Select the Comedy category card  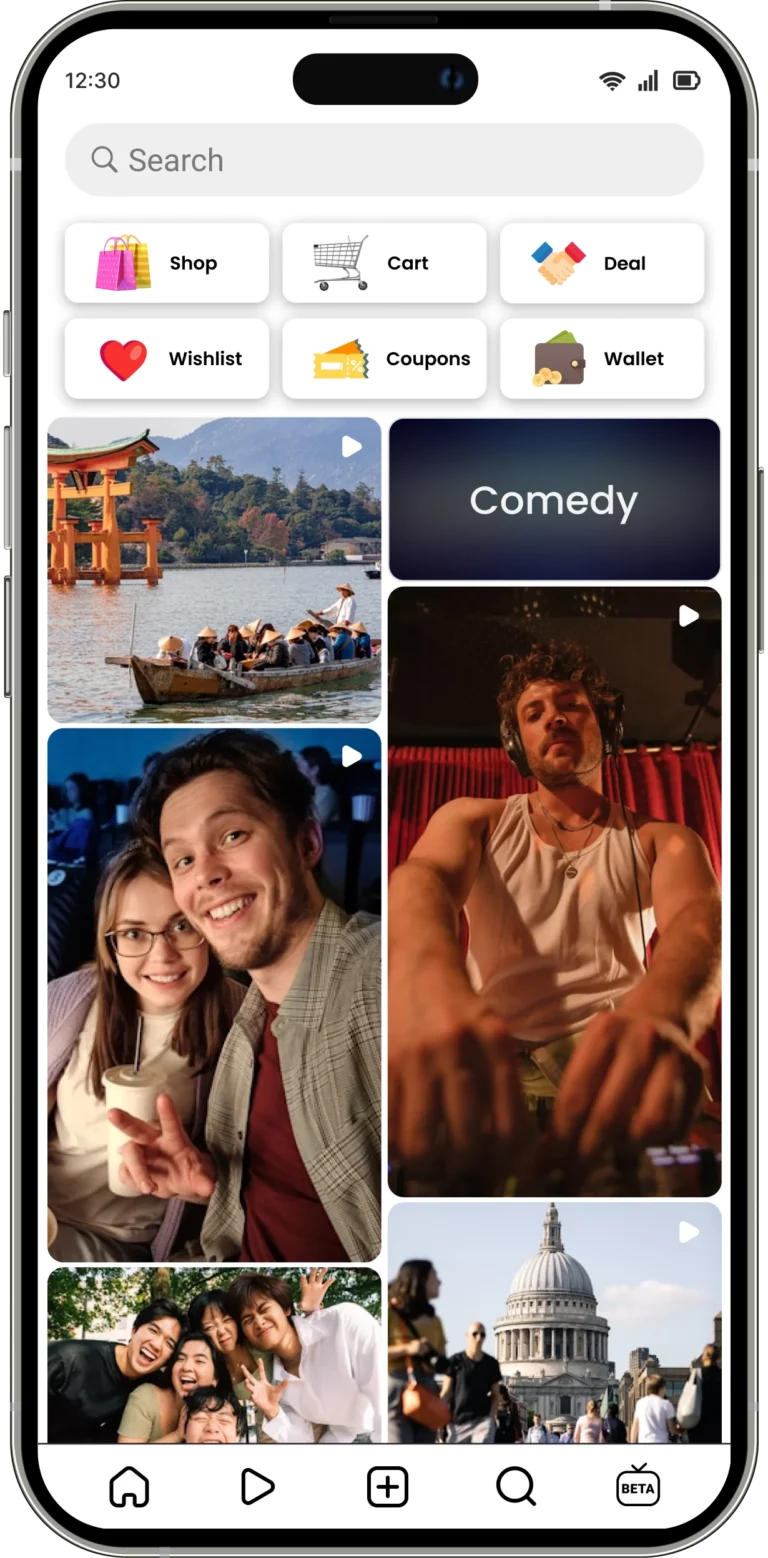point(554,500)
